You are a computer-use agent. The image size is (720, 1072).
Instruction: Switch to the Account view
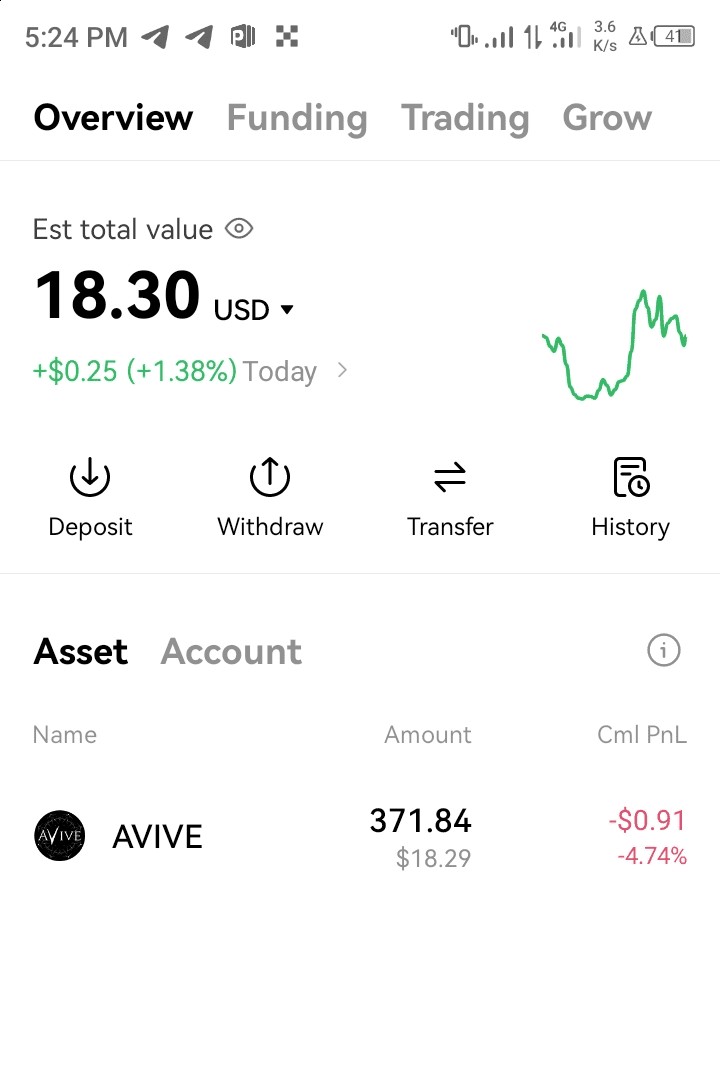click(231, 651)
